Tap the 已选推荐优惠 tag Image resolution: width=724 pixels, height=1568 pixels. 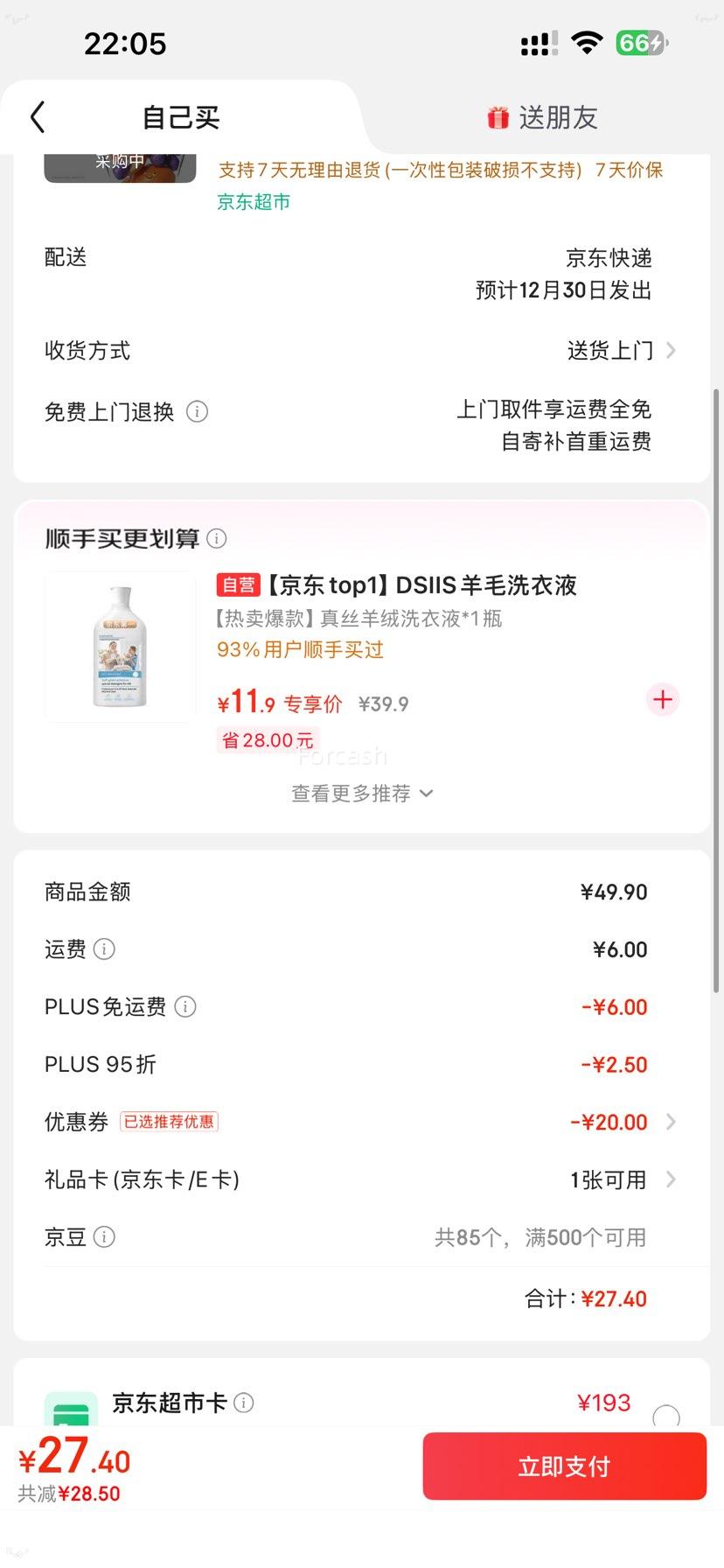[170, 1122]
